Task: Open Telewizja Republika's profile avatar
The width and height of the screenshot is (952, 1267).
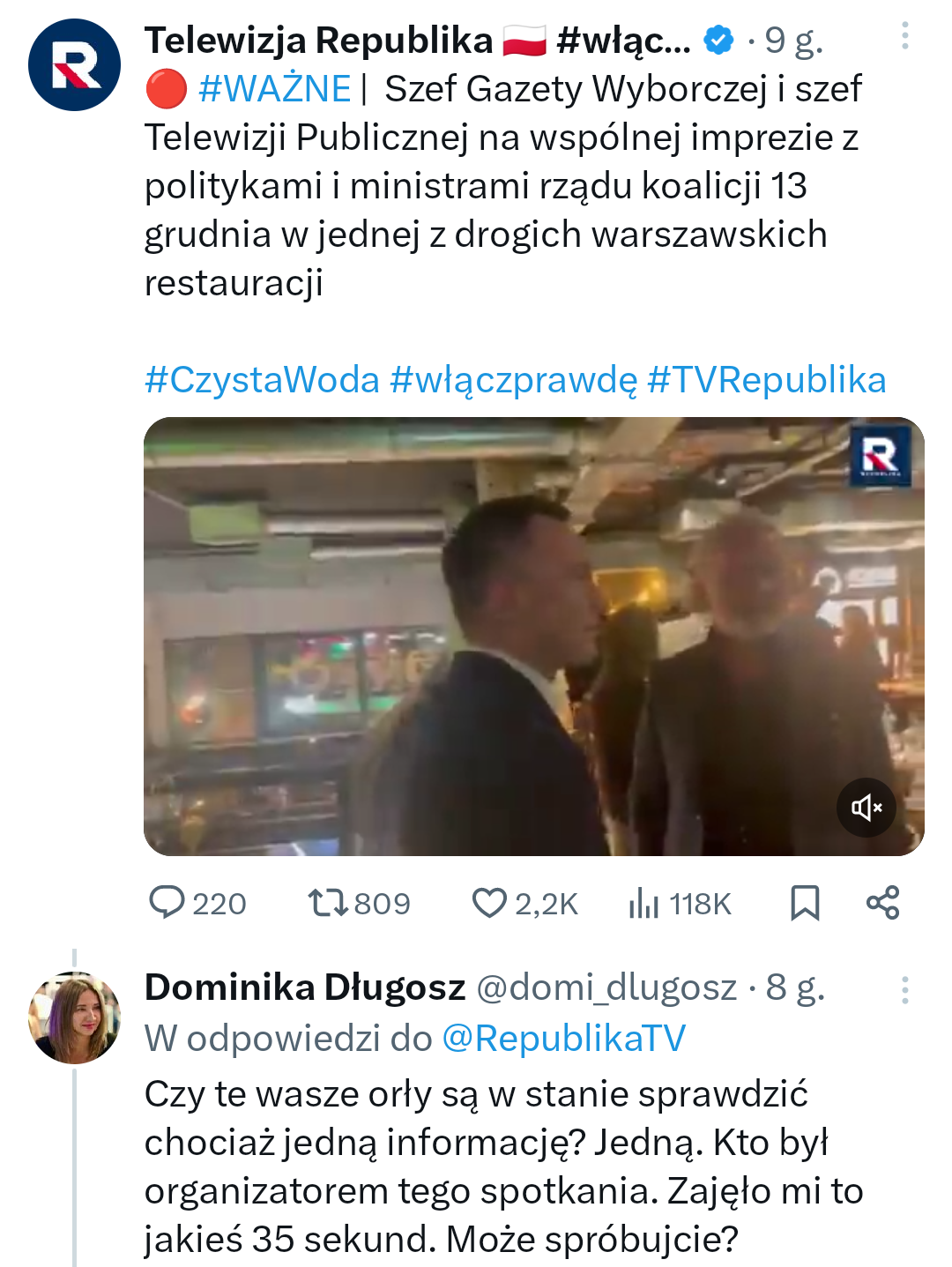Action: pyautogui.click(x=74, y=64)
